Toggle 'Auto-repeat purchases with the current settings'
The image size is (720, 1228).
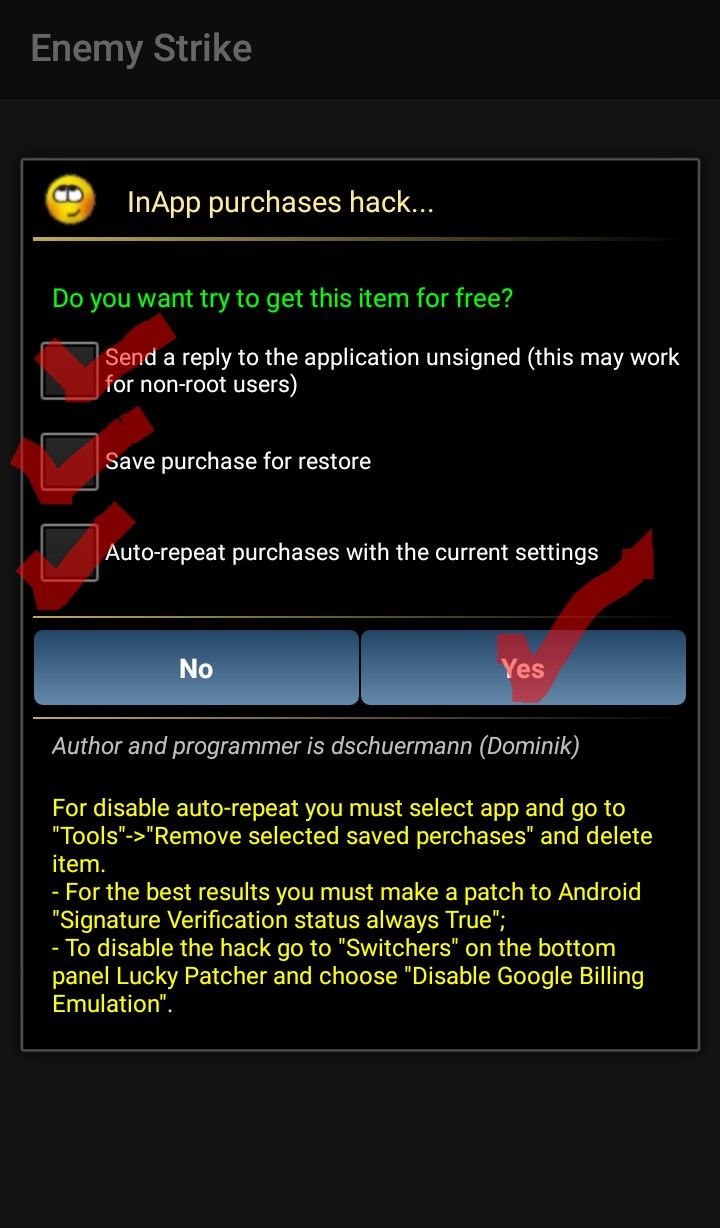69,552
